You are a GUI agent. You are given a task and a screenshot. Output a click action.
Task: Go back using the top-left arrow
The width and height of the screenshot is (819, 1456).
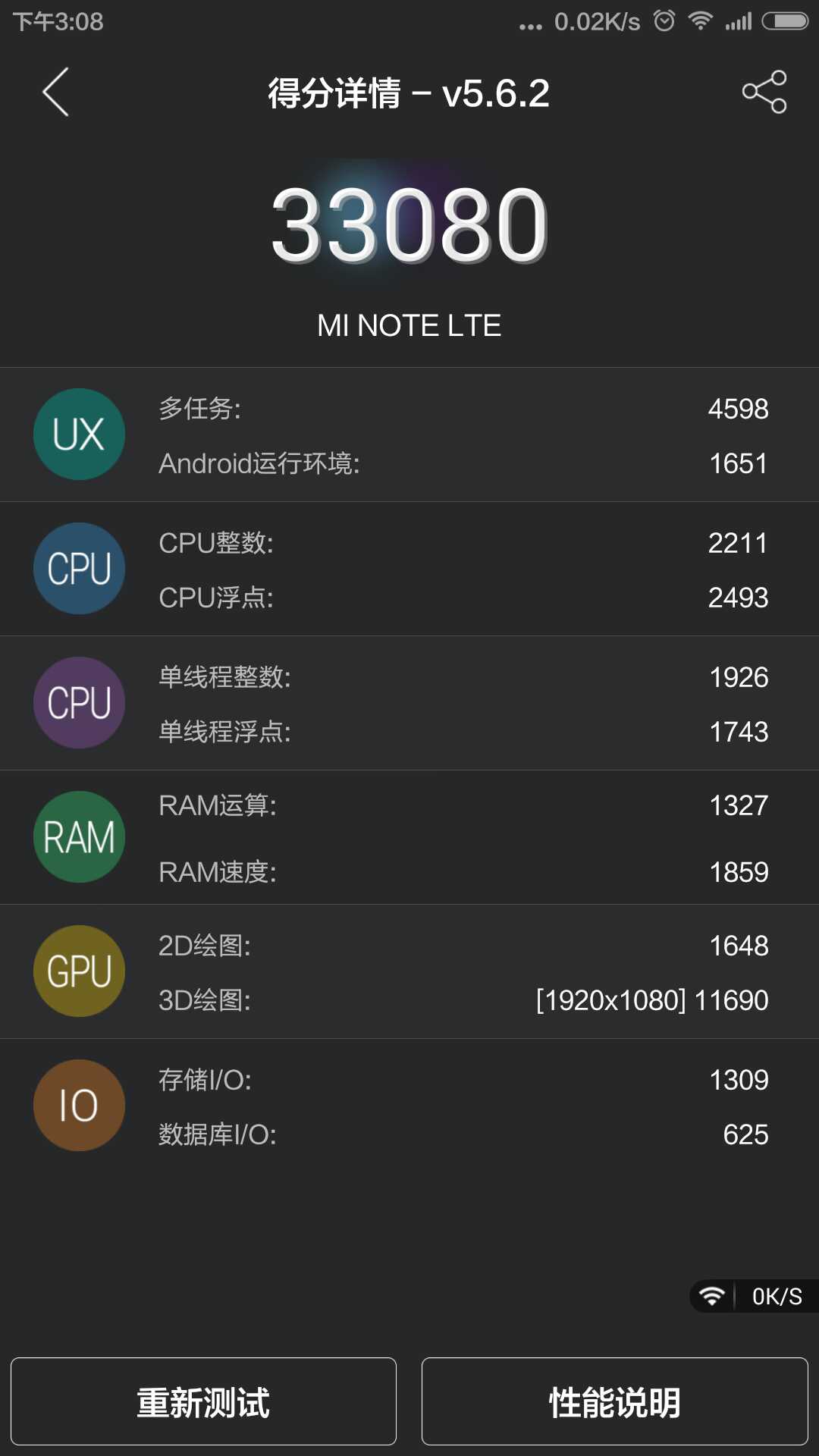point(56,92)
